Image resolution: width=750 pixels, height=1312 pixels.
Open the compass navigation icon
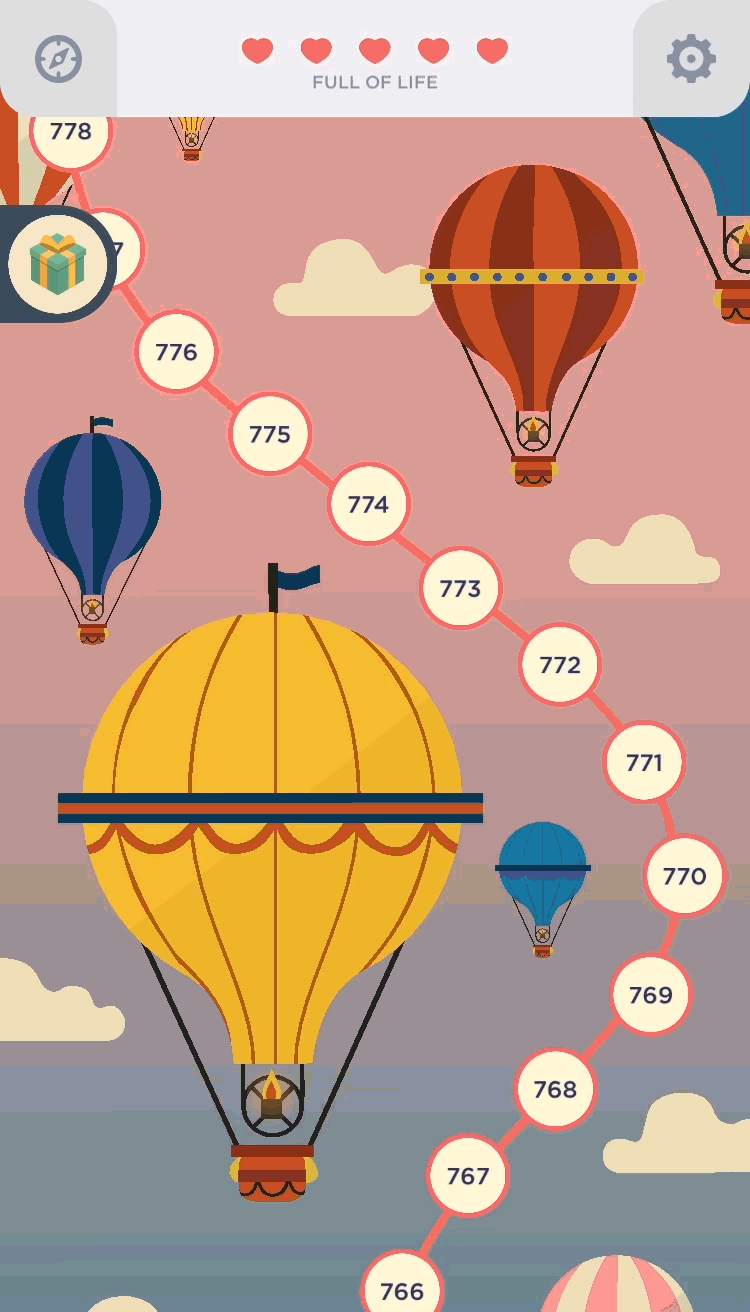point(58,59)
